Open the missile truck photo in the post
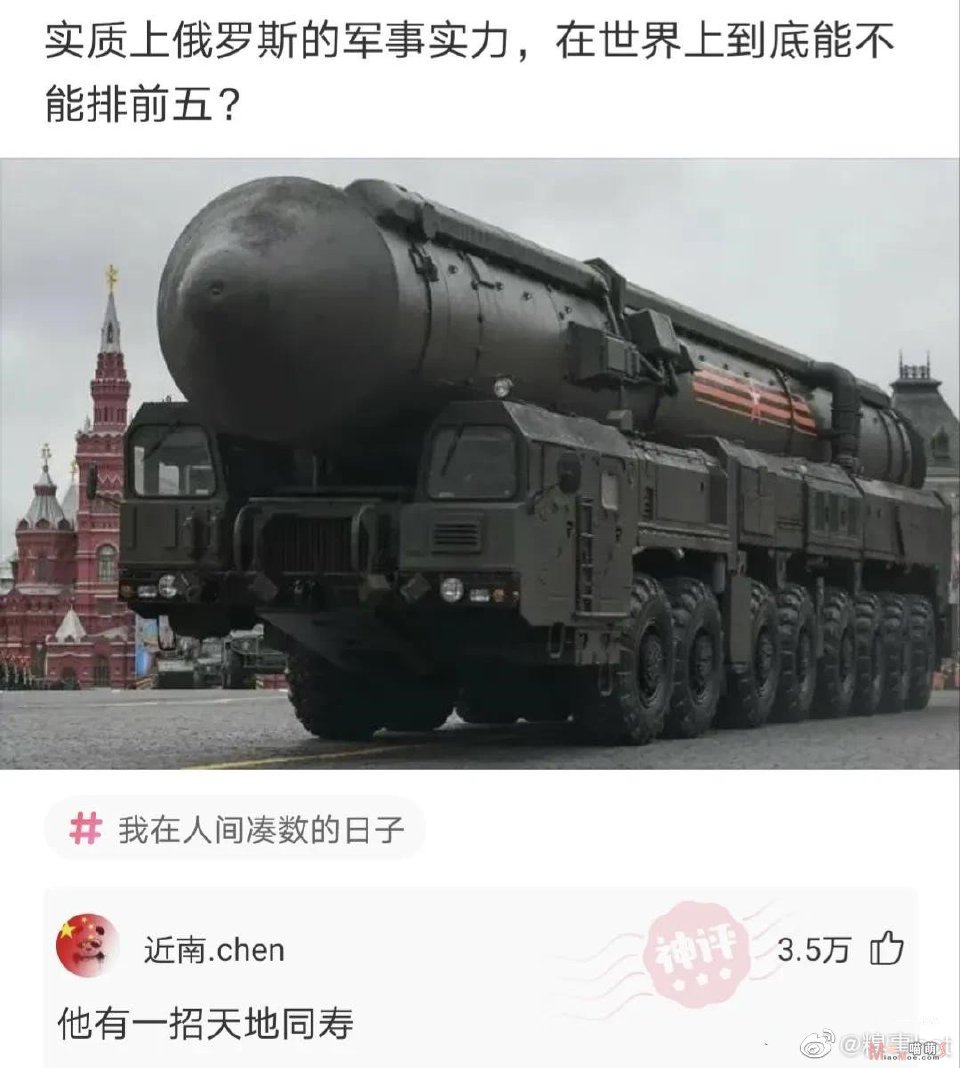 (480, 463)
